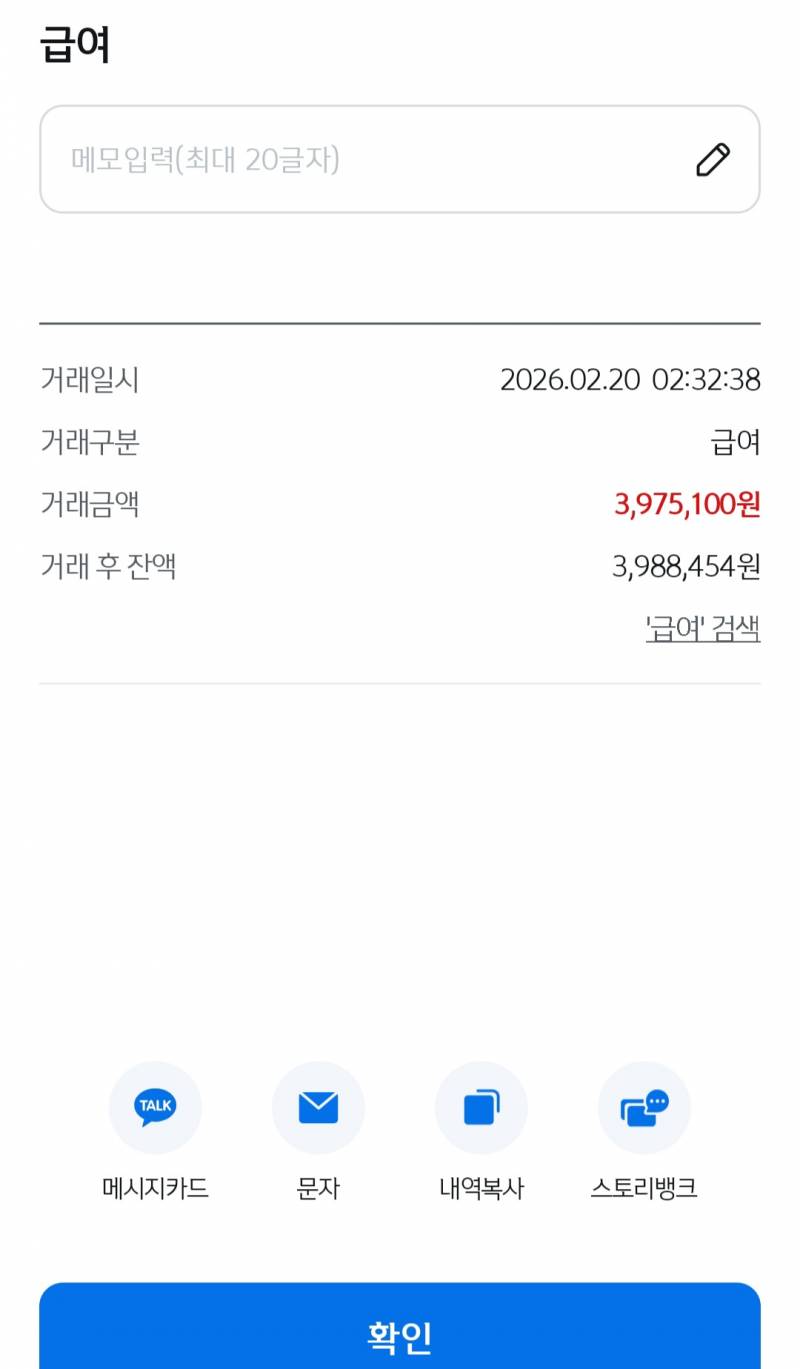The height and width of the screenshot is (1369, 800).
Task: Click the pencil icon to edit memo
Action: (713, 159)
